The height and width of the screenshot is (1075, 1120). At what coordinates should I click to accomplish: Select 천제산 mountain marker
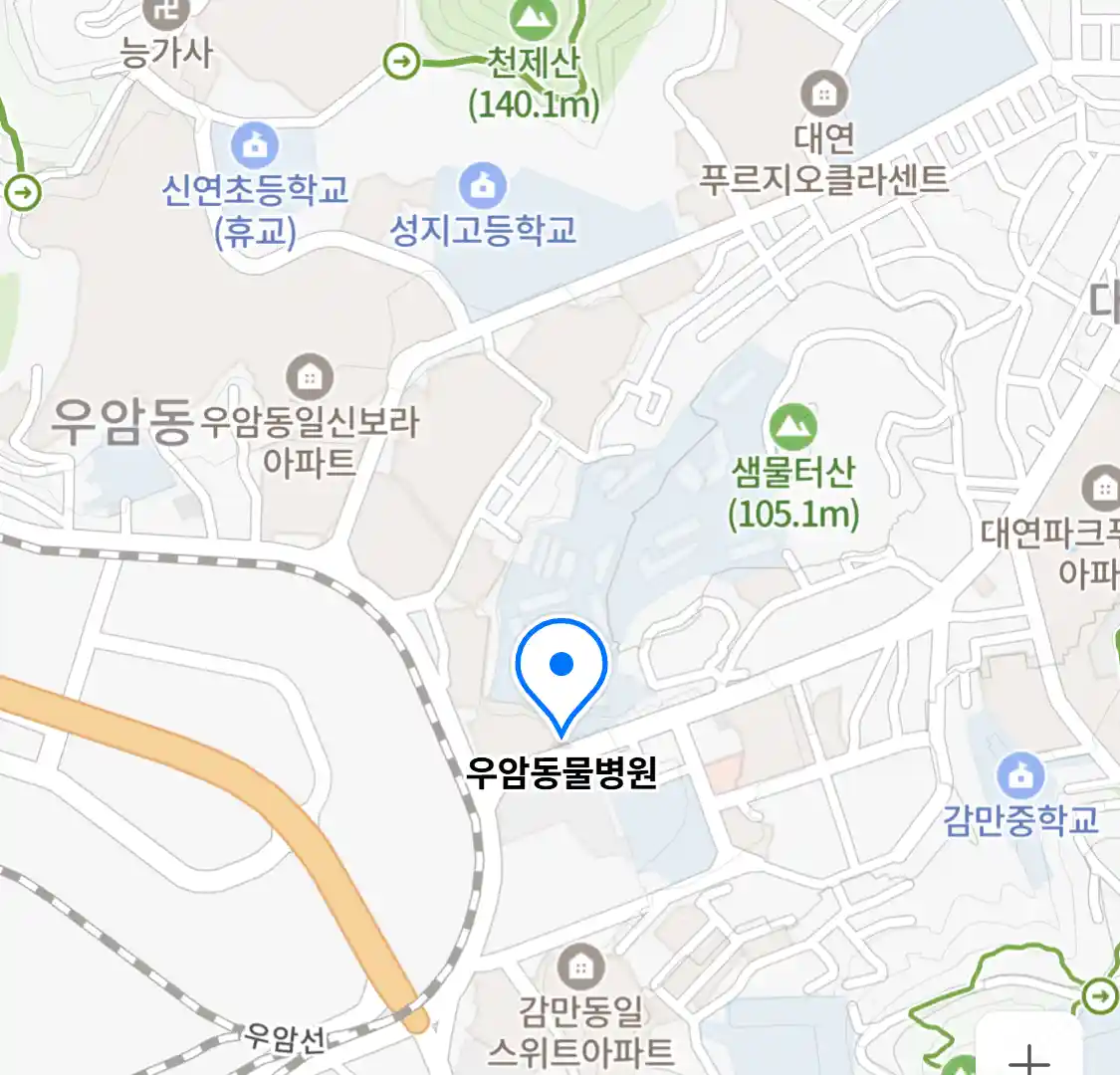tap(535, 17)
